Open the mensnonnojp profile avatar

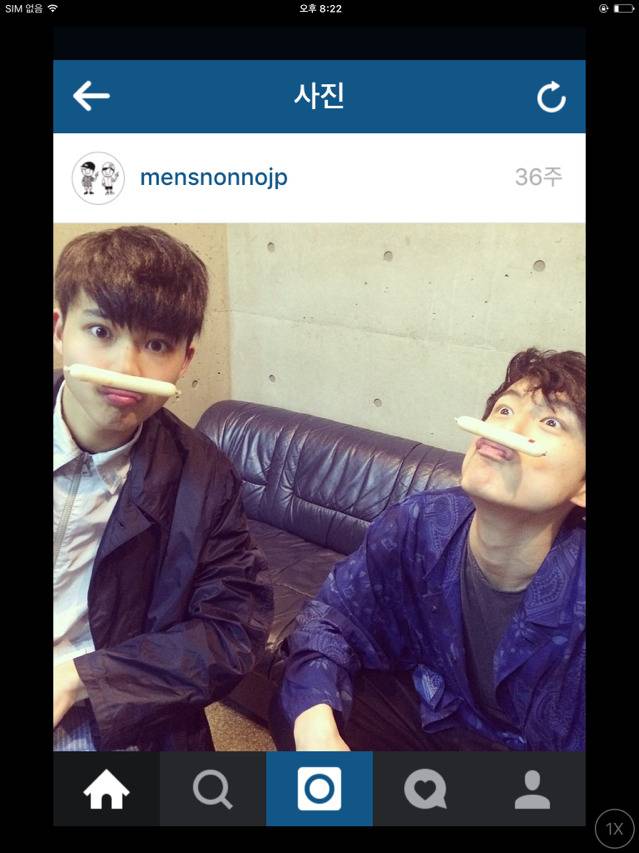click(x=98, y=178)
